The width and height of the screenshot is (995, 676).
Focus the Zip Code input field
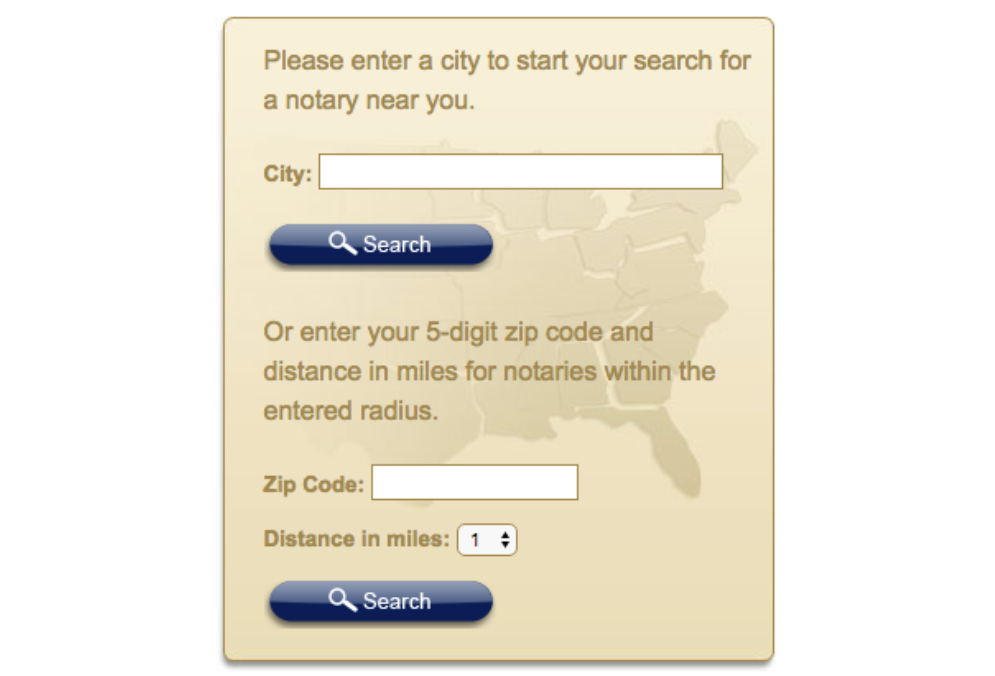tap(474, 483)
